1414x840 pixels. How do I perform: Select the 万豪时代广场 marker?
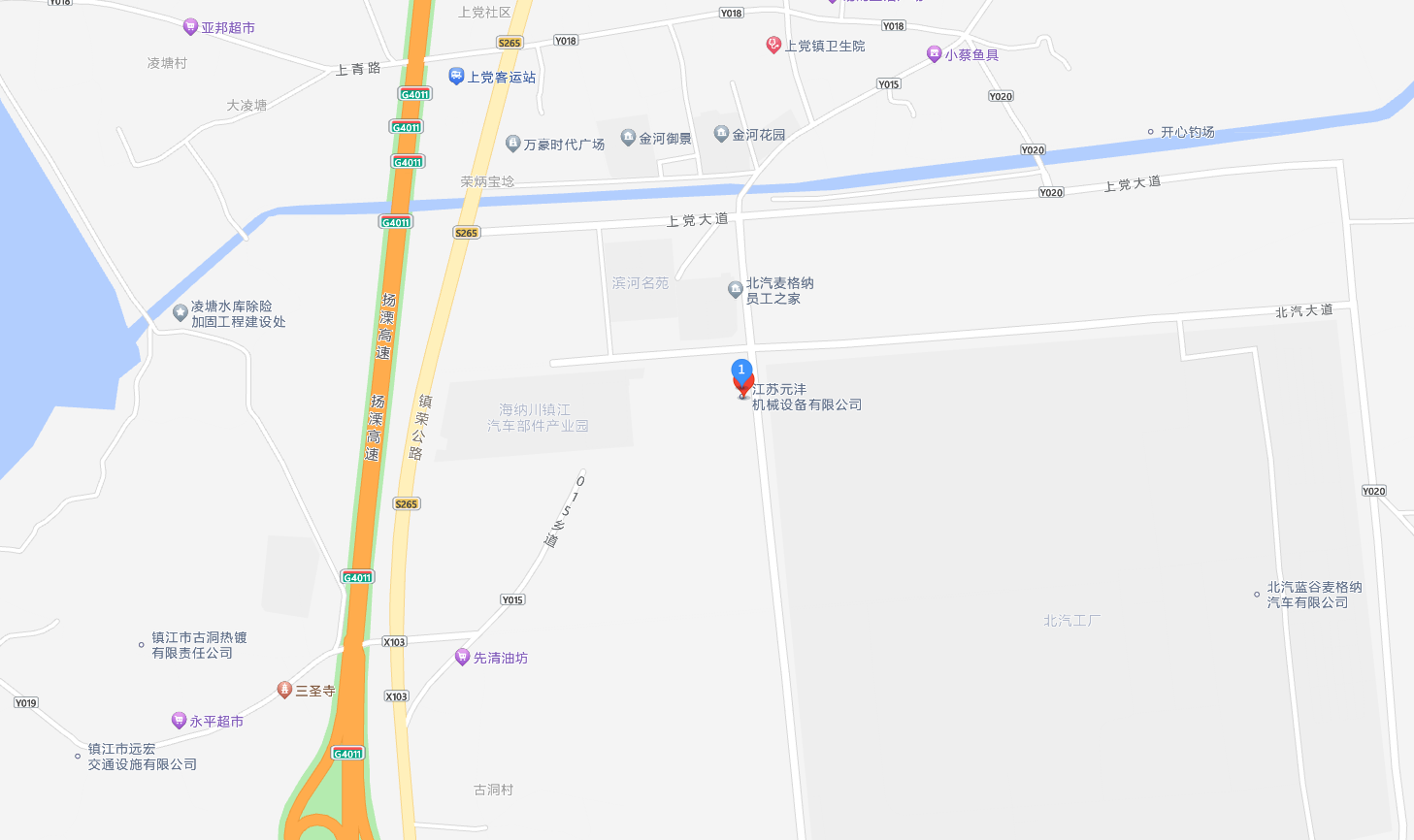point(513,144)
